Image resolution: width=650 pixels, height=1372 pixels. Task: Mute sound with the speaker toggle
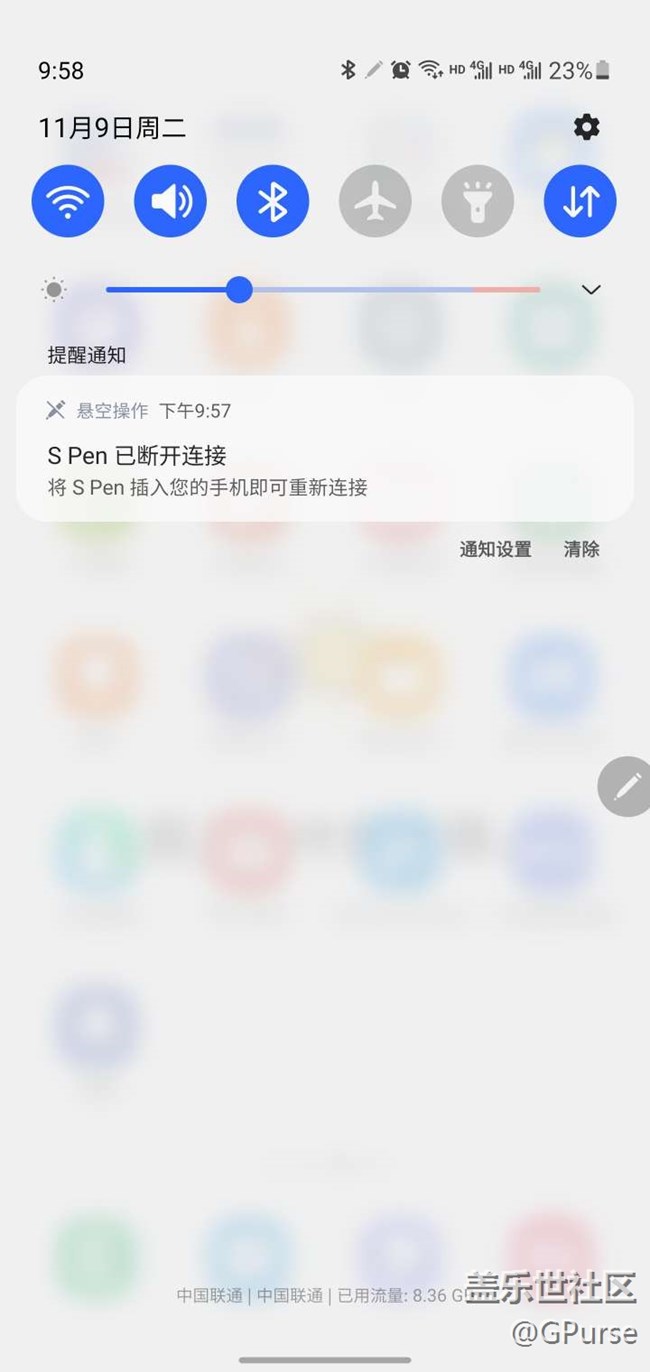point(170,201)
